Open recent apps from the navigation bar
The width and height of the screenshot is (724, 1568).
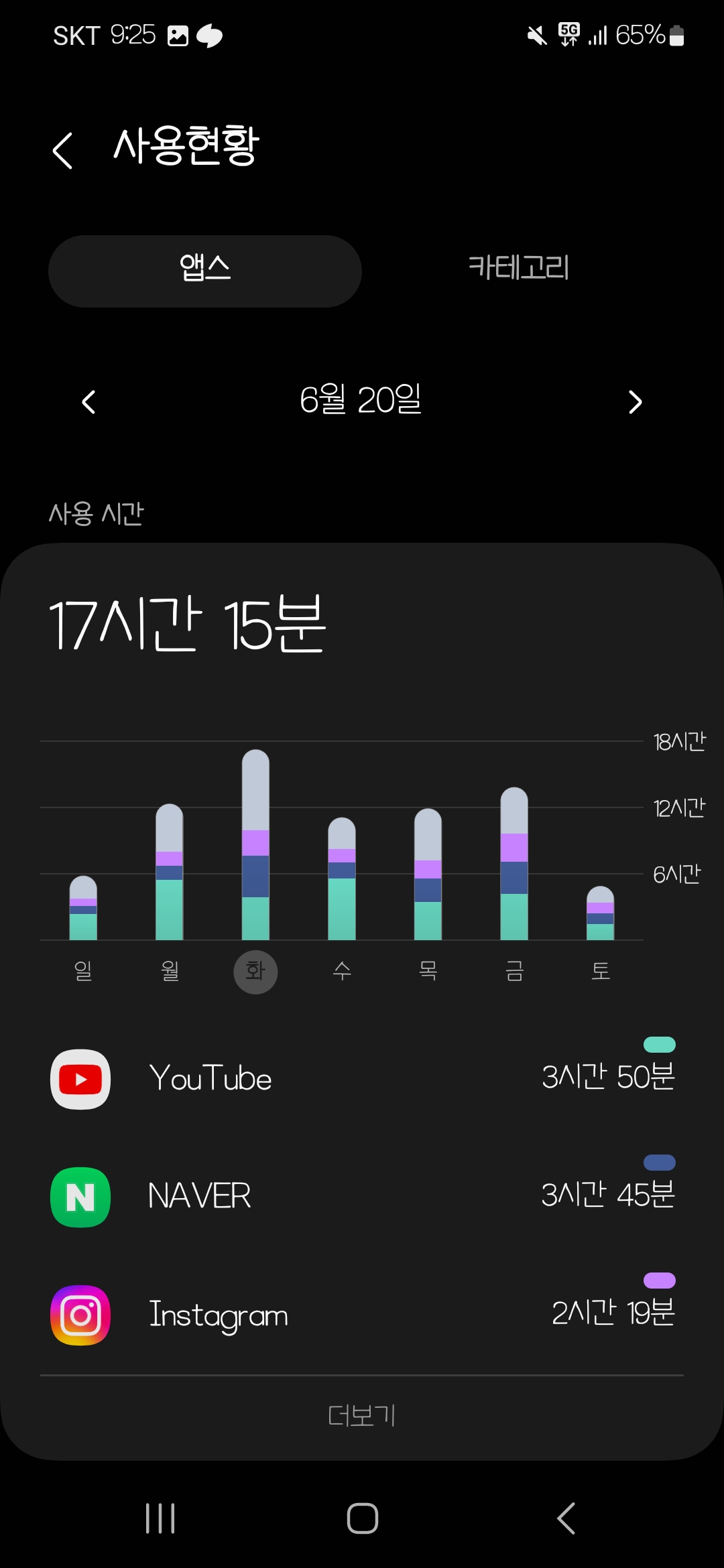click(x=160, y=1518)
